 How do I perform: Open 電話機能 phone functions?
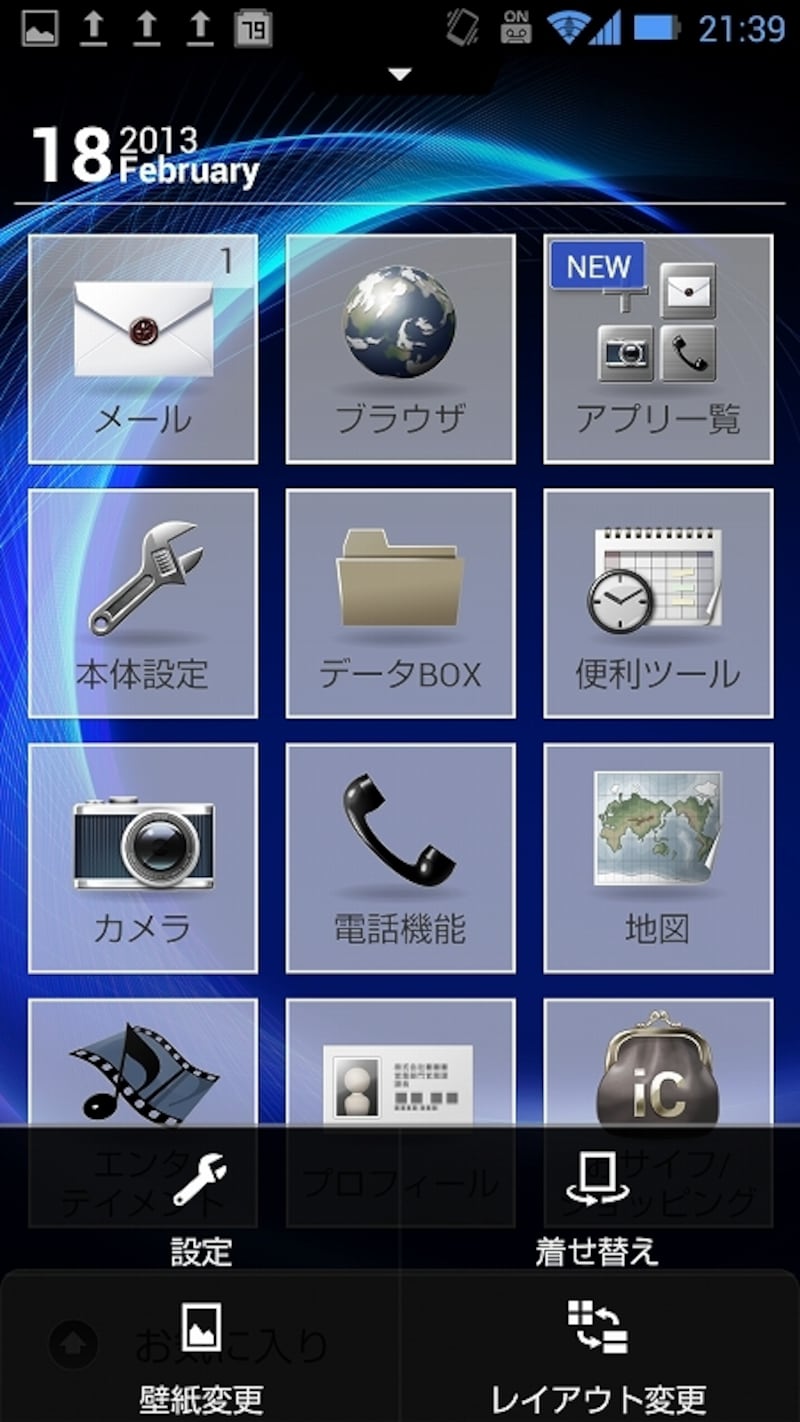(x=400, y=858)
